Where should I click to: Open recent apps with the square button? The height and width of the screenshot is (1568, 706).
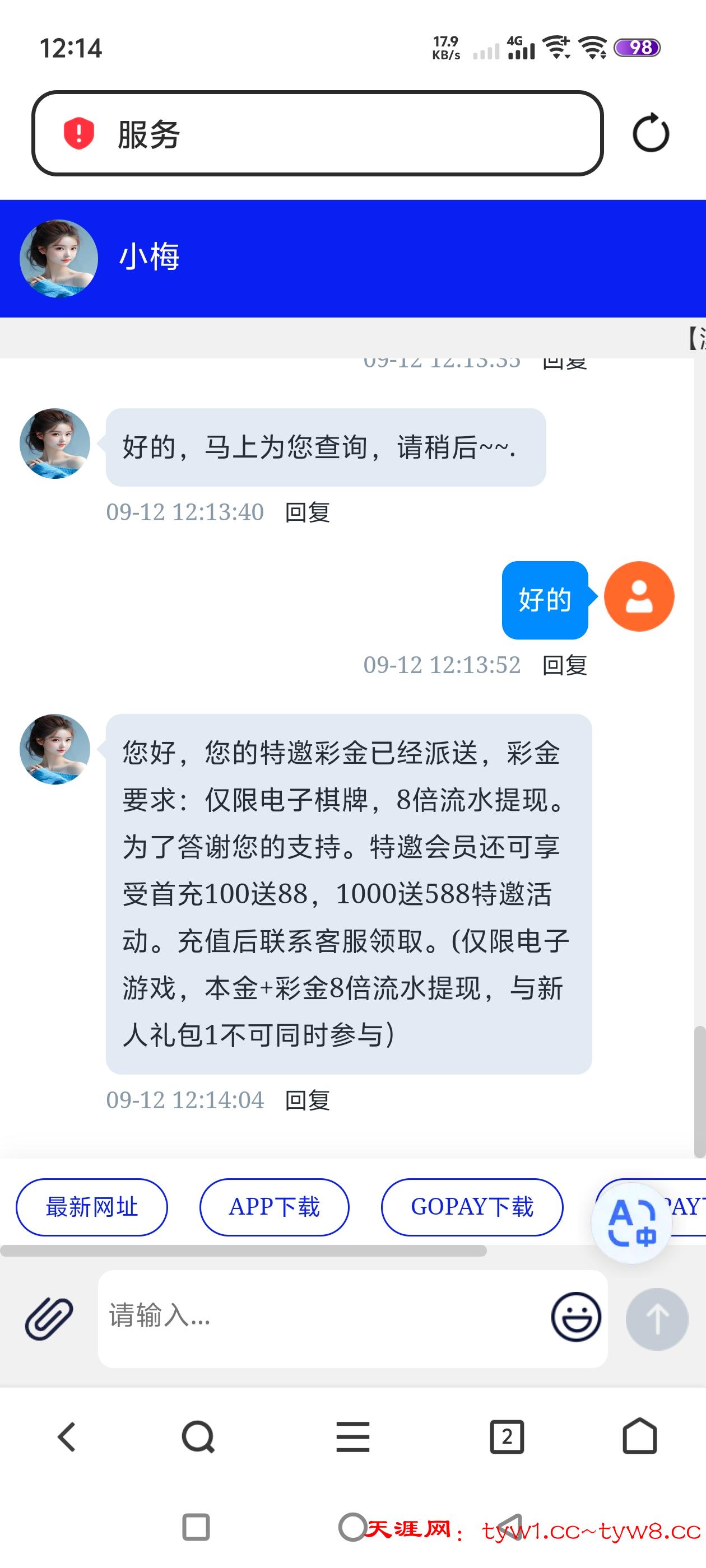(196, 1527)
